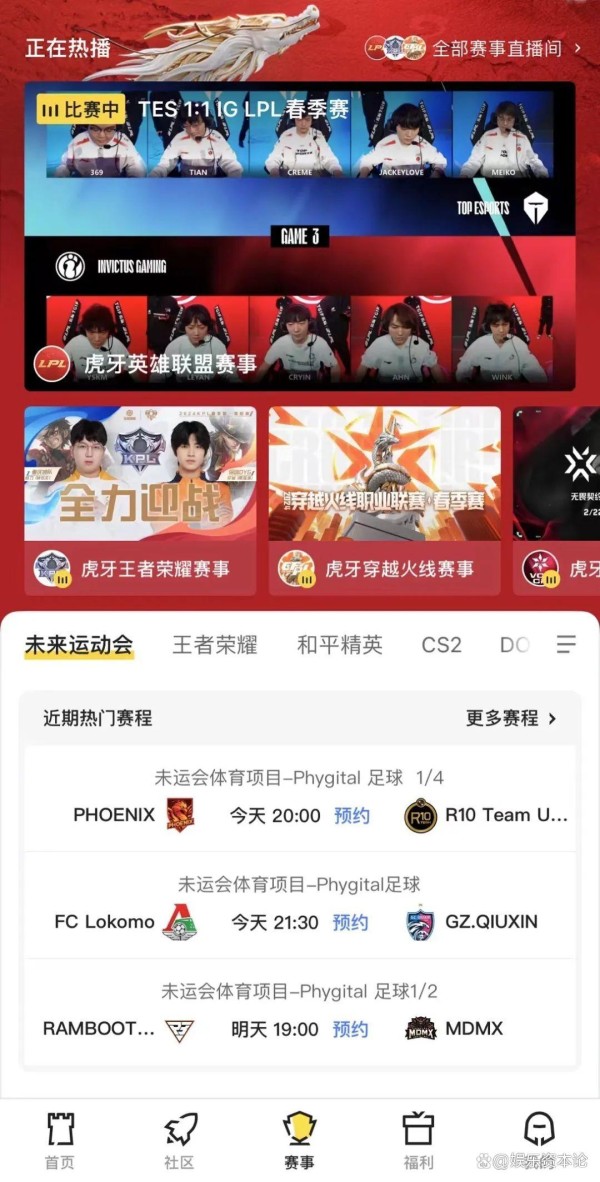Image resolution: width=600 pixels, height=1182 pixels.
Task: View 更多赛程 schedule
Action: point(511,718)
